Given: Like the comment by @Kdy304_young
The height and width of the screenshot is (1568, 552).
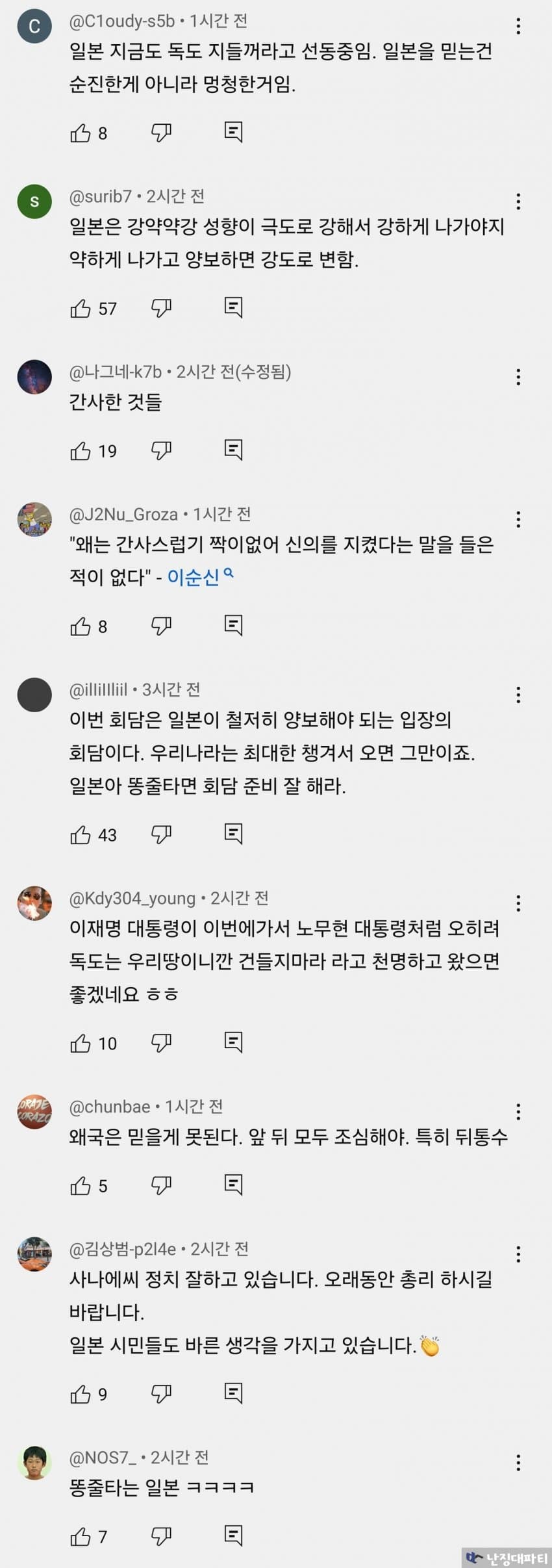Looking at the screenshot, I should (x=81, y=1044).
